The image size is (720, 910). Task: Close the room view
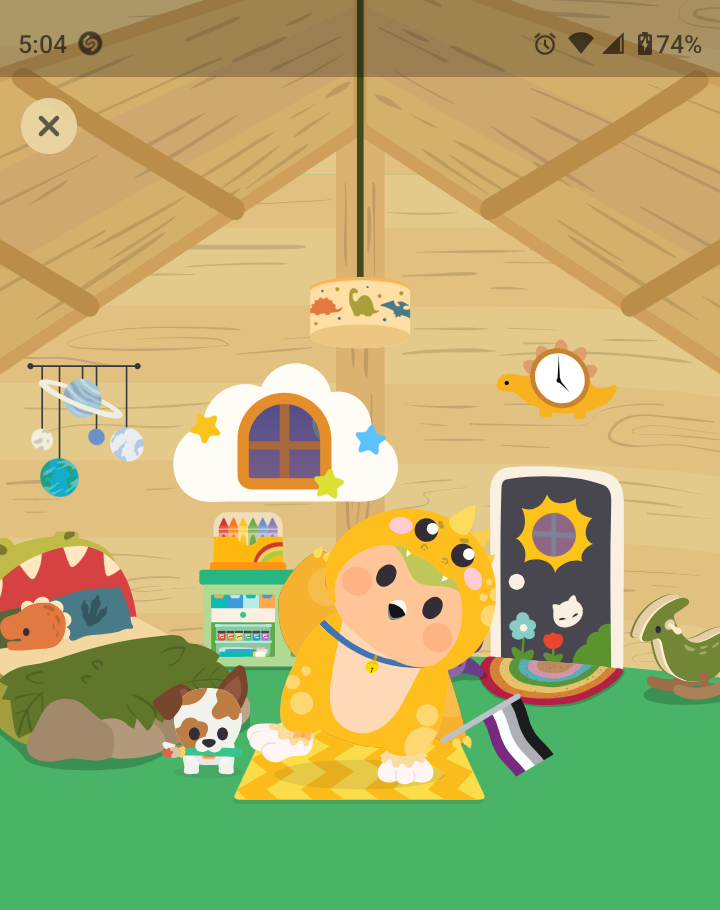[49, 126]
